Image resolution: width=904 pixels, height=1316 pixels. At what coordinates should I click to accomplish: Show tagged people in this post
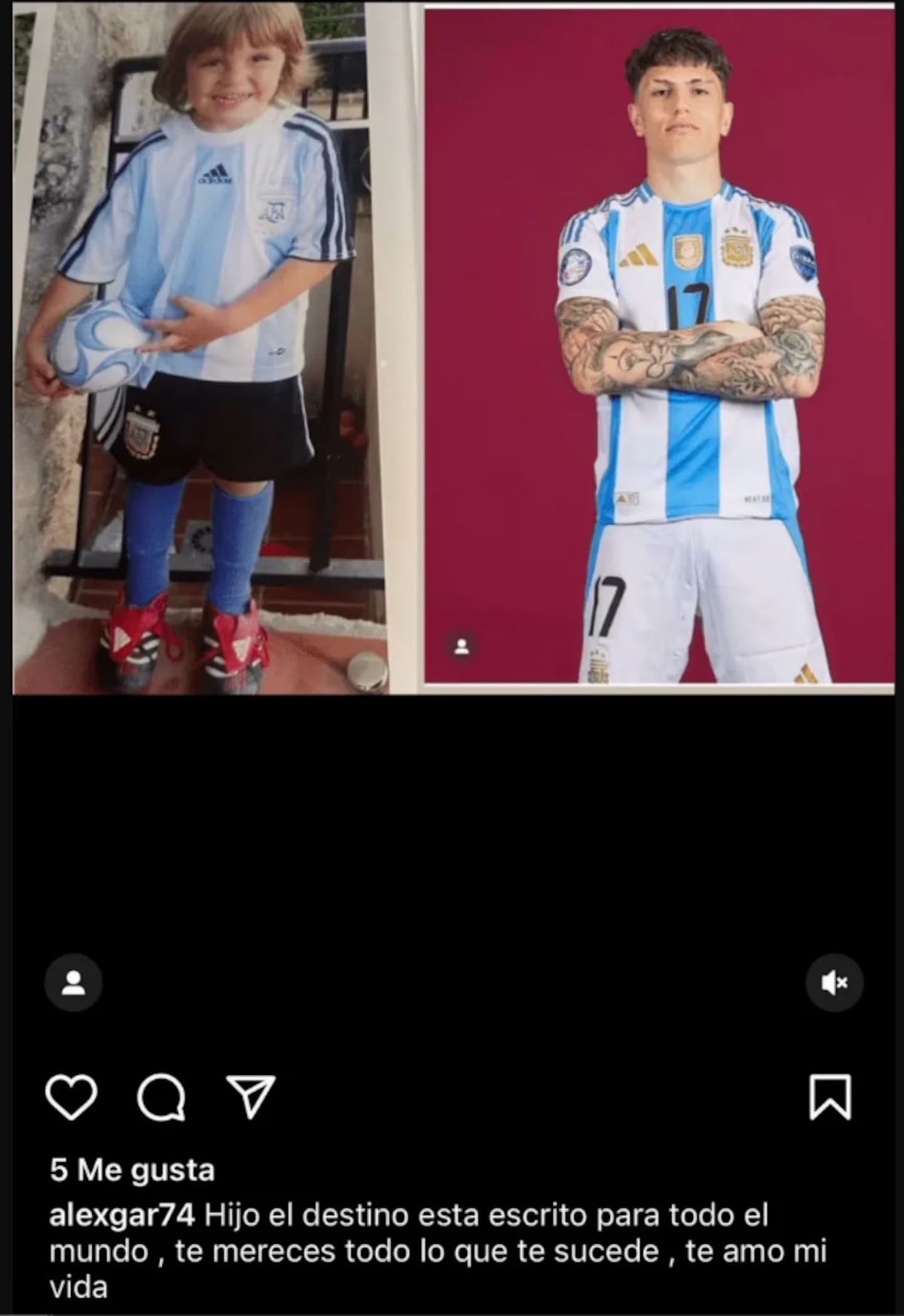click(73, 982)
